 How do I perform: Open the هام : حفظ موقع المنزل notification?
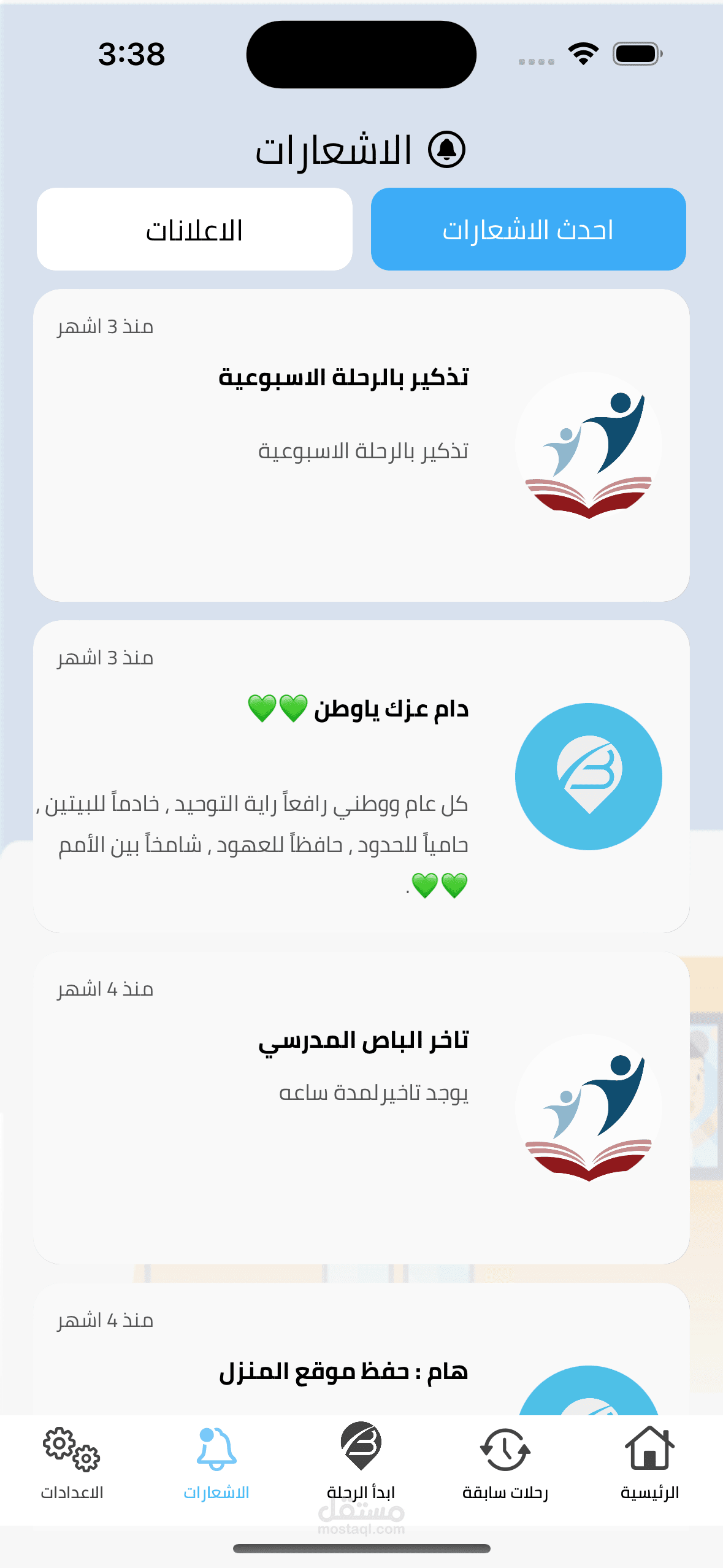point(361,1350)
